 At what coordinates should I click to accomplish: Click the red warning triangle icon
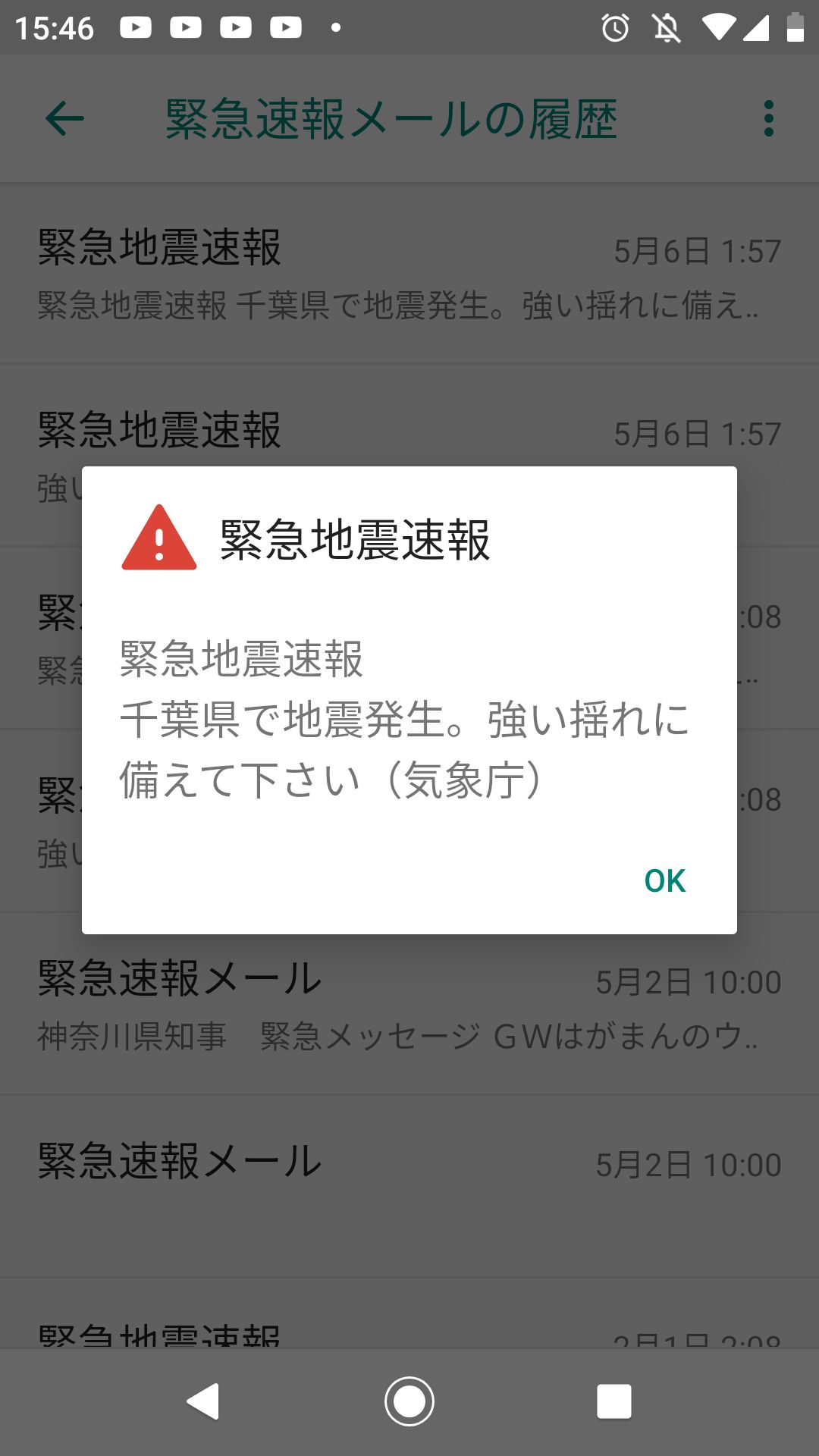[x=158, y=540]
